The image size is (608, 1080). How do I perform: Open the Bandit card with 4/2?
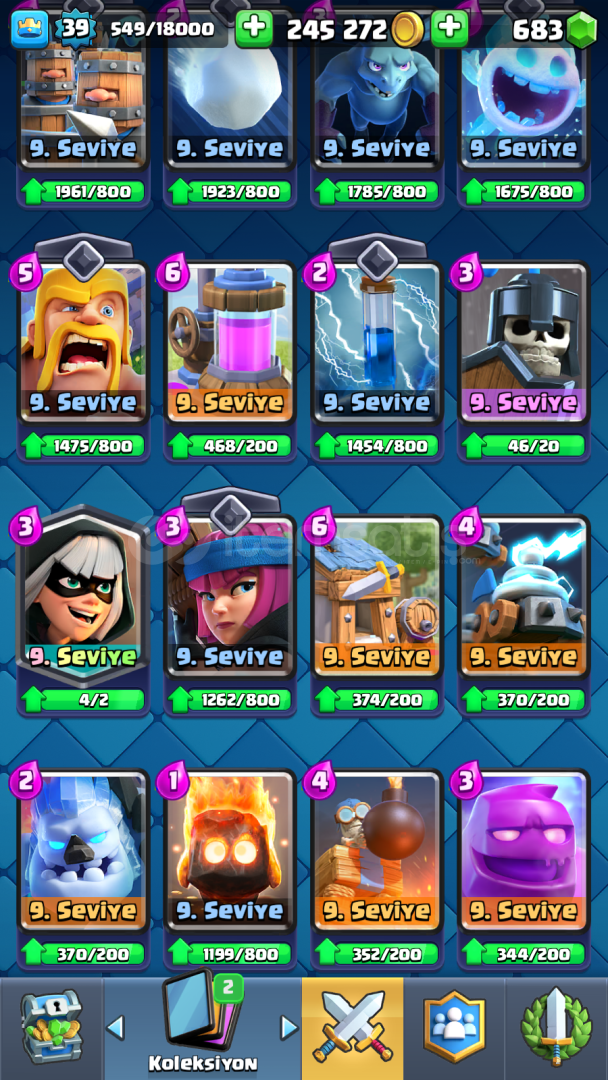pyautogui.click(x=83, y=598)
